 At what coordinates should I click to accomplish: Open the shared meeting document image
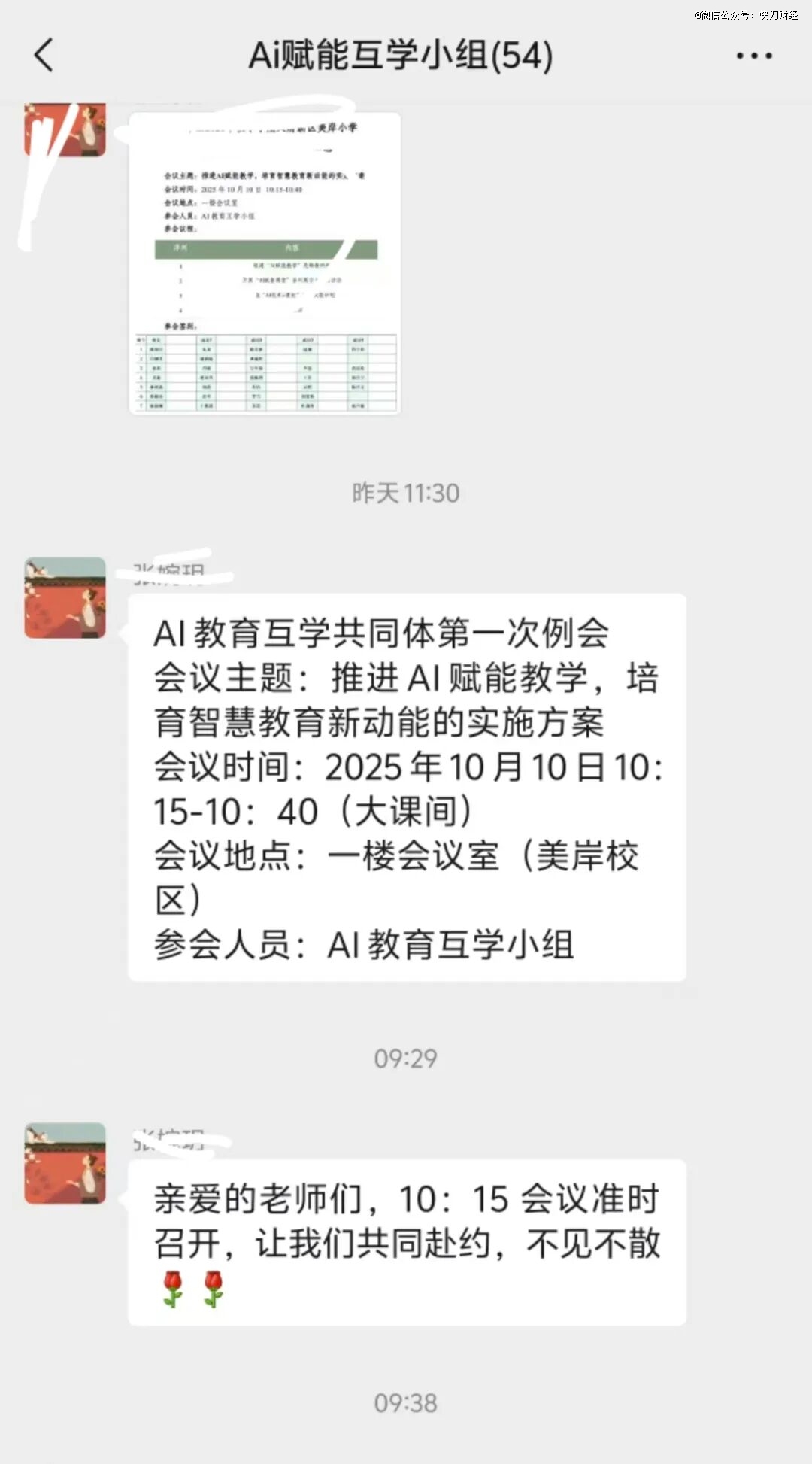(265, 263)
